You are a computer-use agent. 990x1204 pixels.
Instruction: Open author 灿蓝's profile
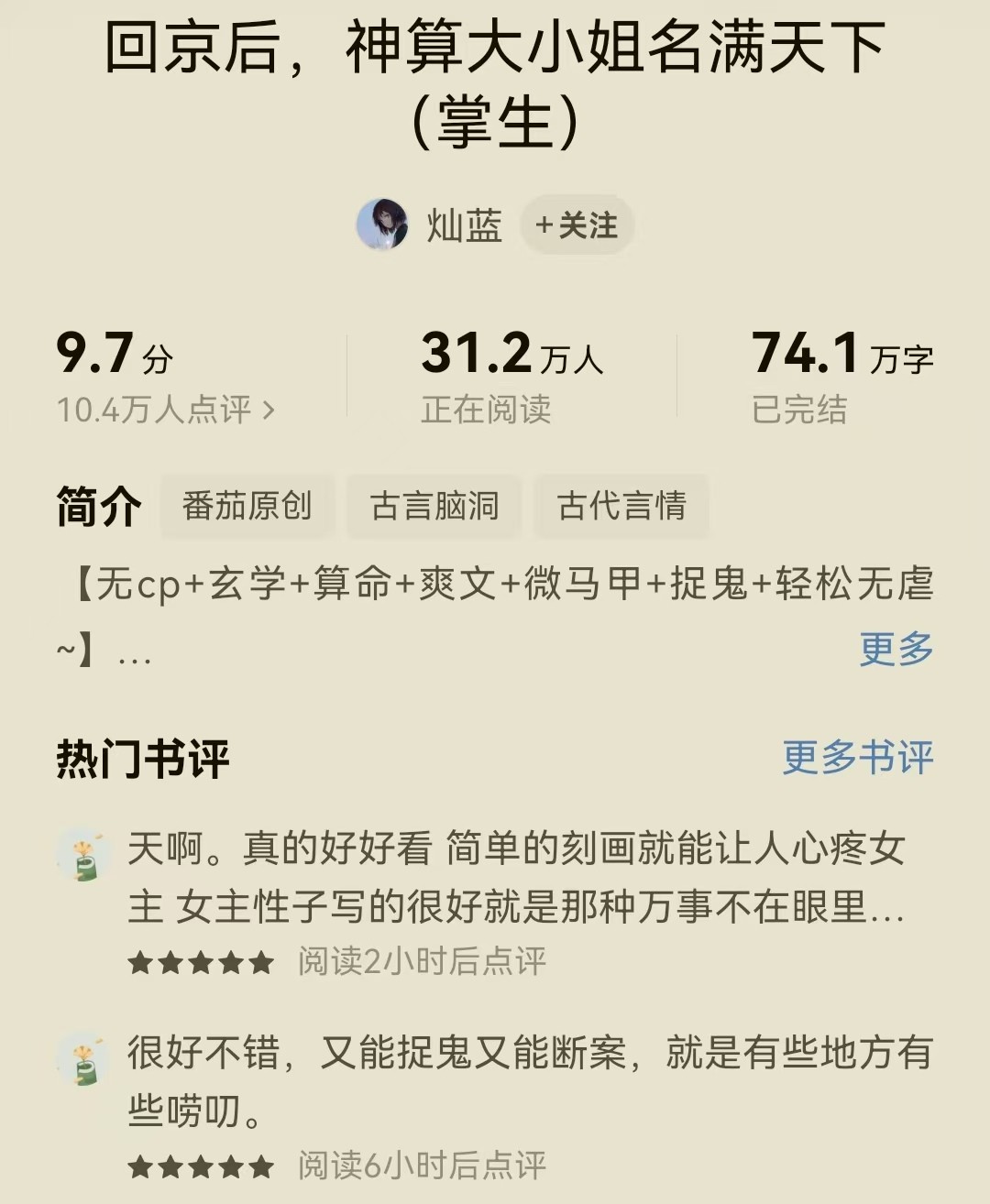[463, 225]
